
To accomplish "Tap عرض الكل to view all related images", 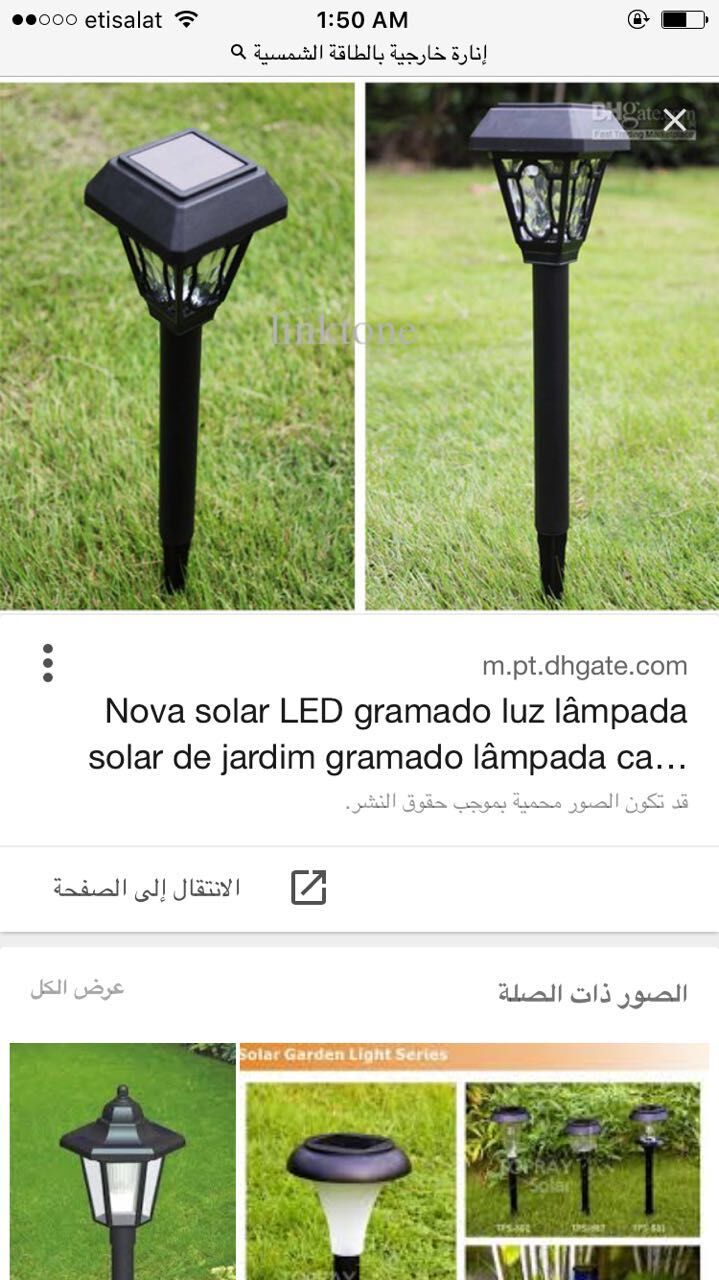I will [77, 988].
